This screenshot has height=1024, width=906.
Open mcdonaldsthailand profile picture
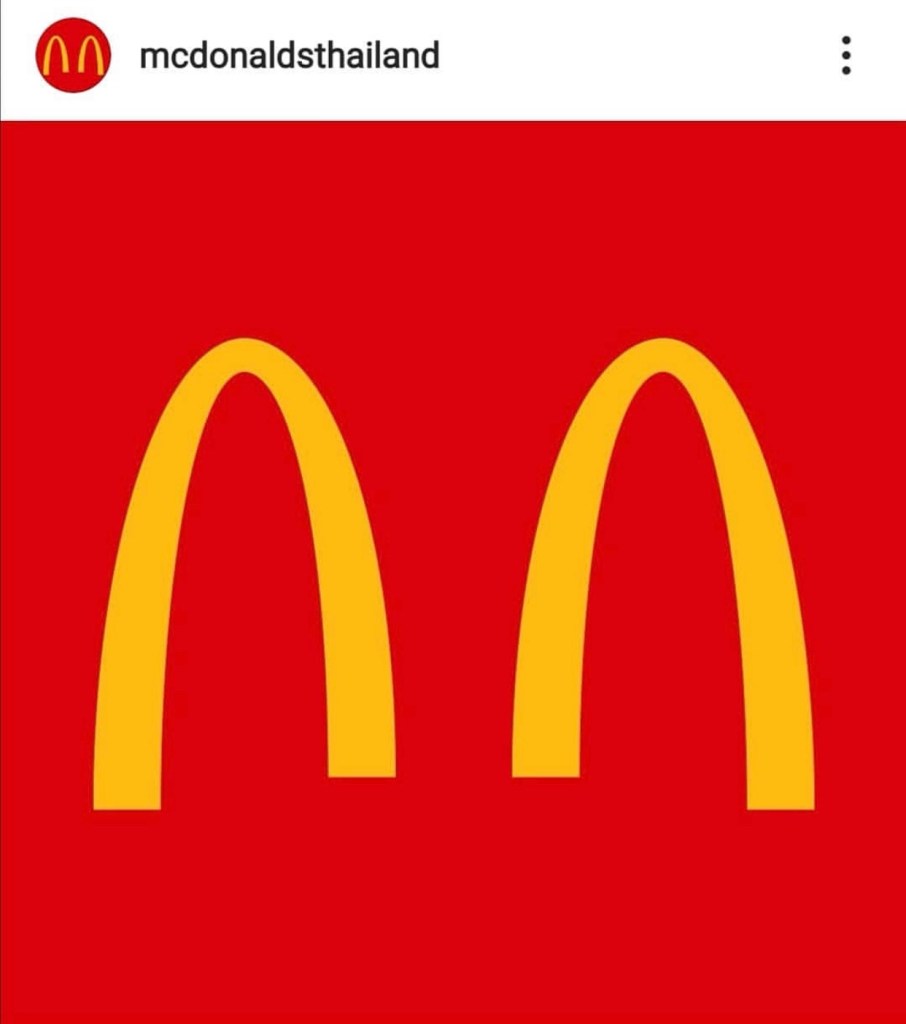point(71,56)
